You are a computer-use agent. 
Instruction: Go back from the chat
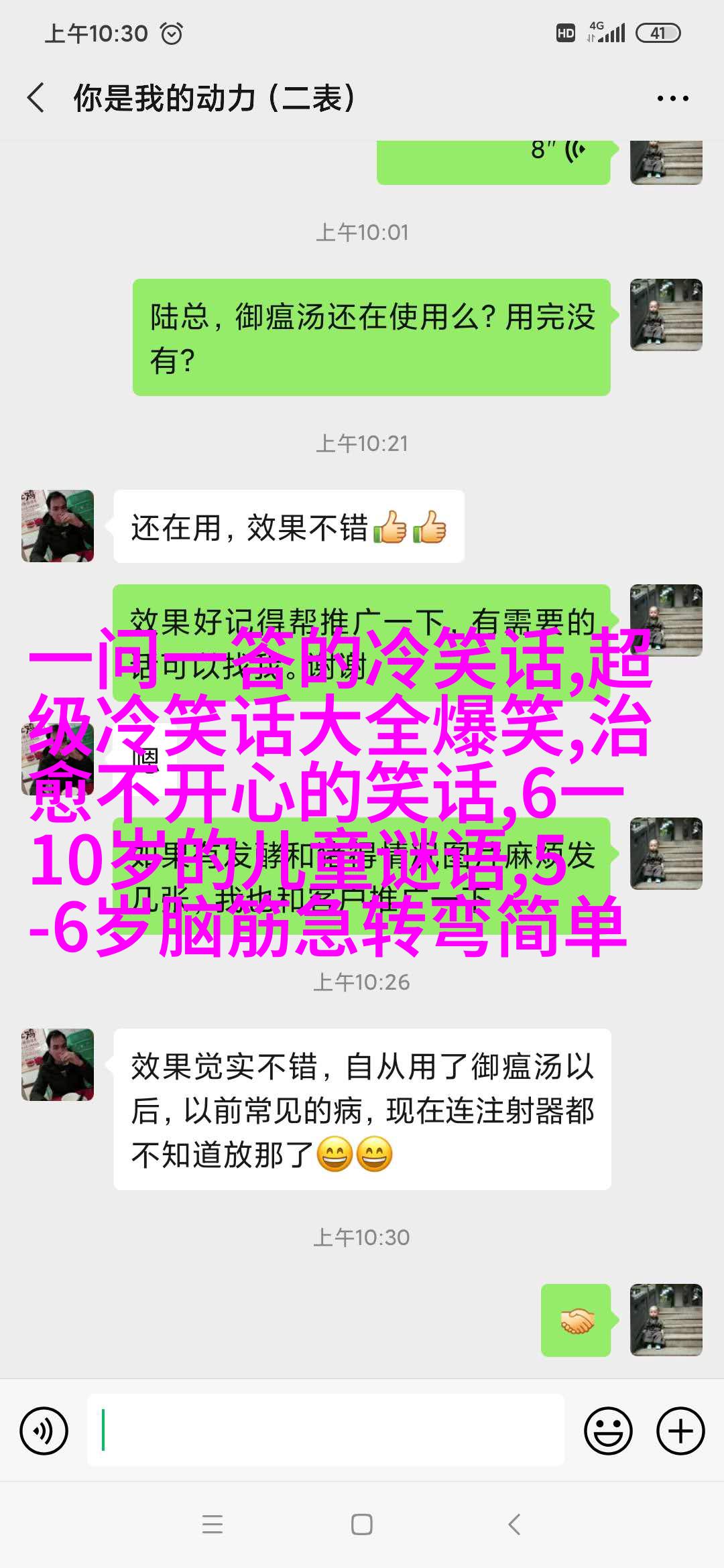36,98
